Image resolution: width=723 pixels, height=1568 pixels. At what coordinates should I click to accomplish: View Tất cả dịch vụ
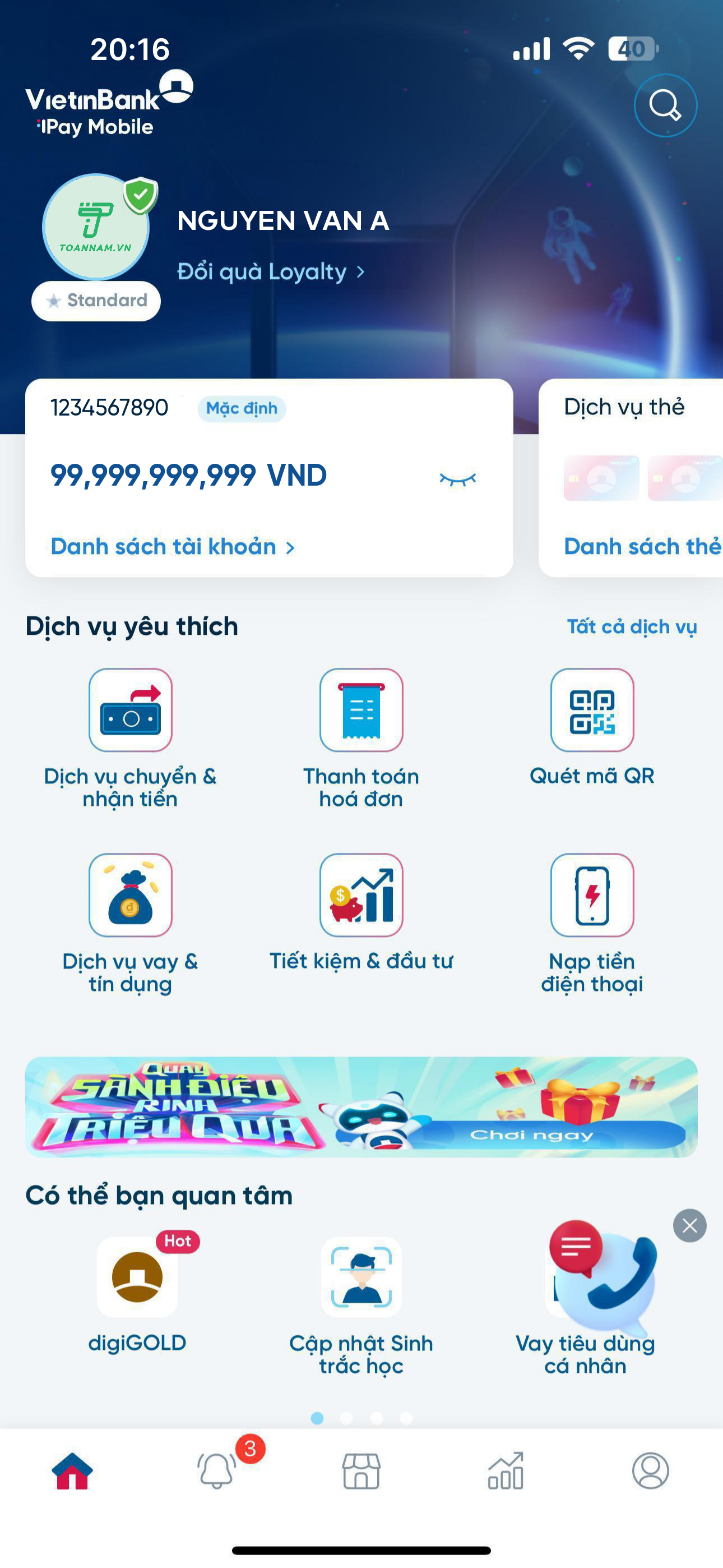pyautogui.click(x=632, y=626)
